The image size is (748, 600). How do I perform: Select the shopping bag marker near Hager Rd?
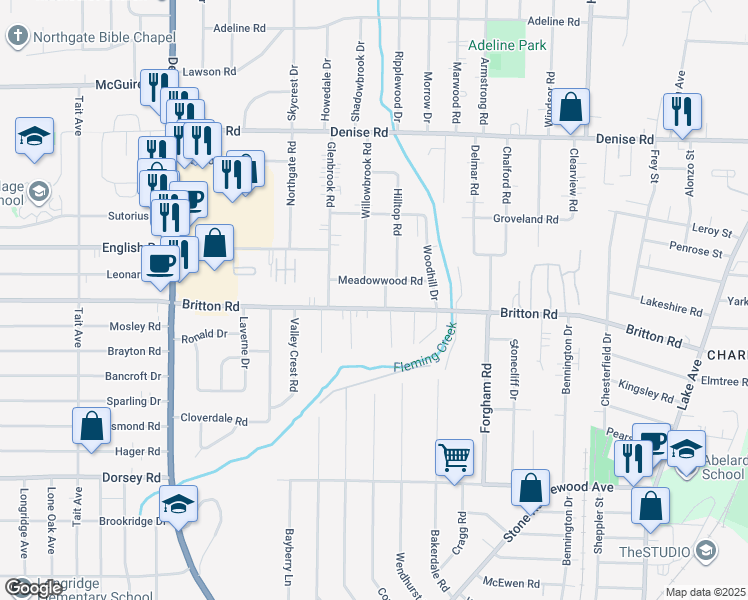[92, 430]
